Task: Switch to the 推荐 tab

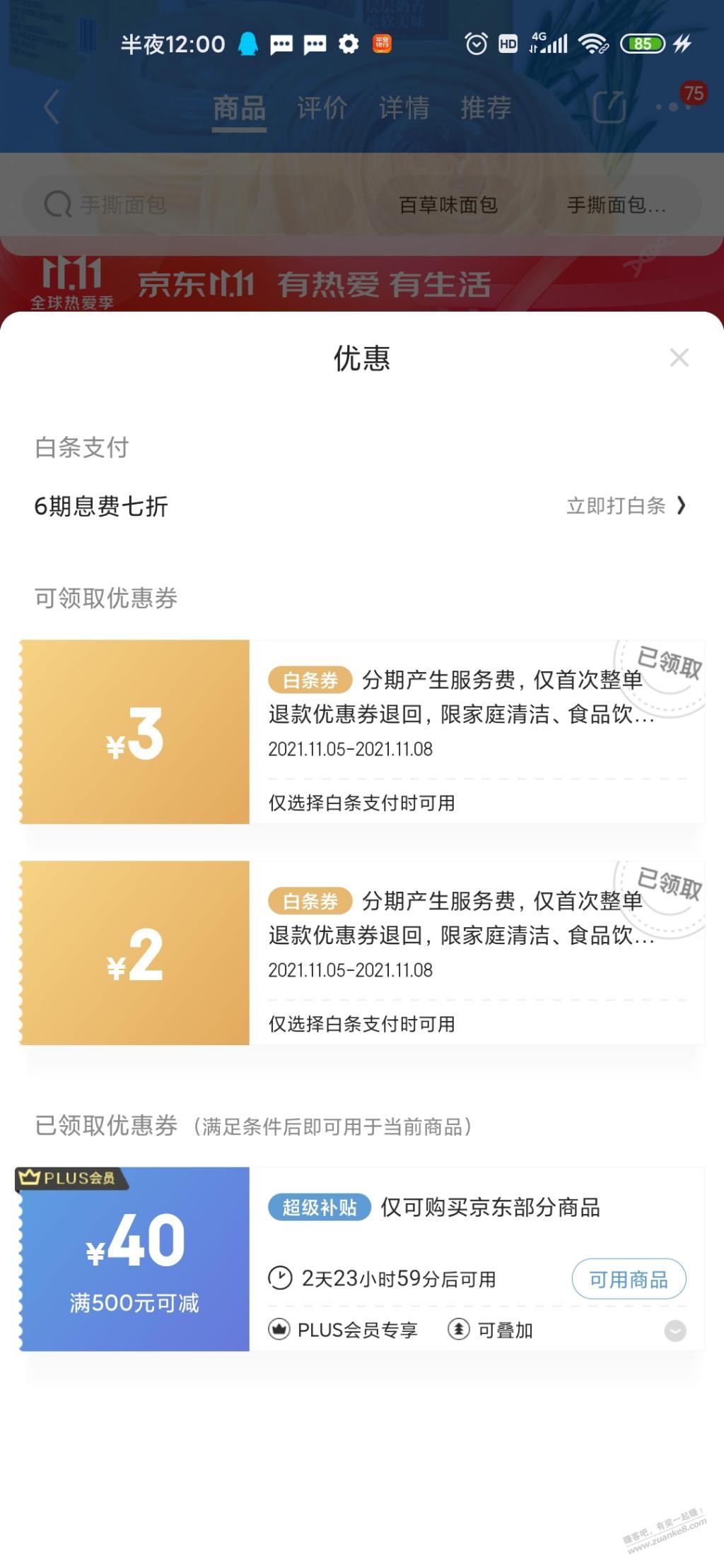Action: (x=486, y=108)
